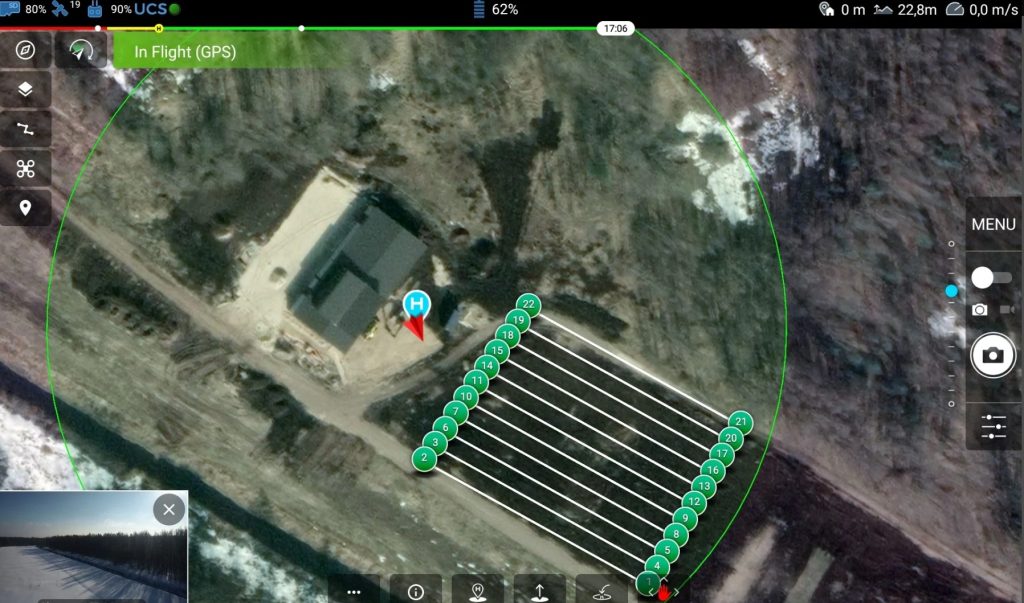1024x603 pixels.
Task: Open the info button
Action: click(416, 591)
